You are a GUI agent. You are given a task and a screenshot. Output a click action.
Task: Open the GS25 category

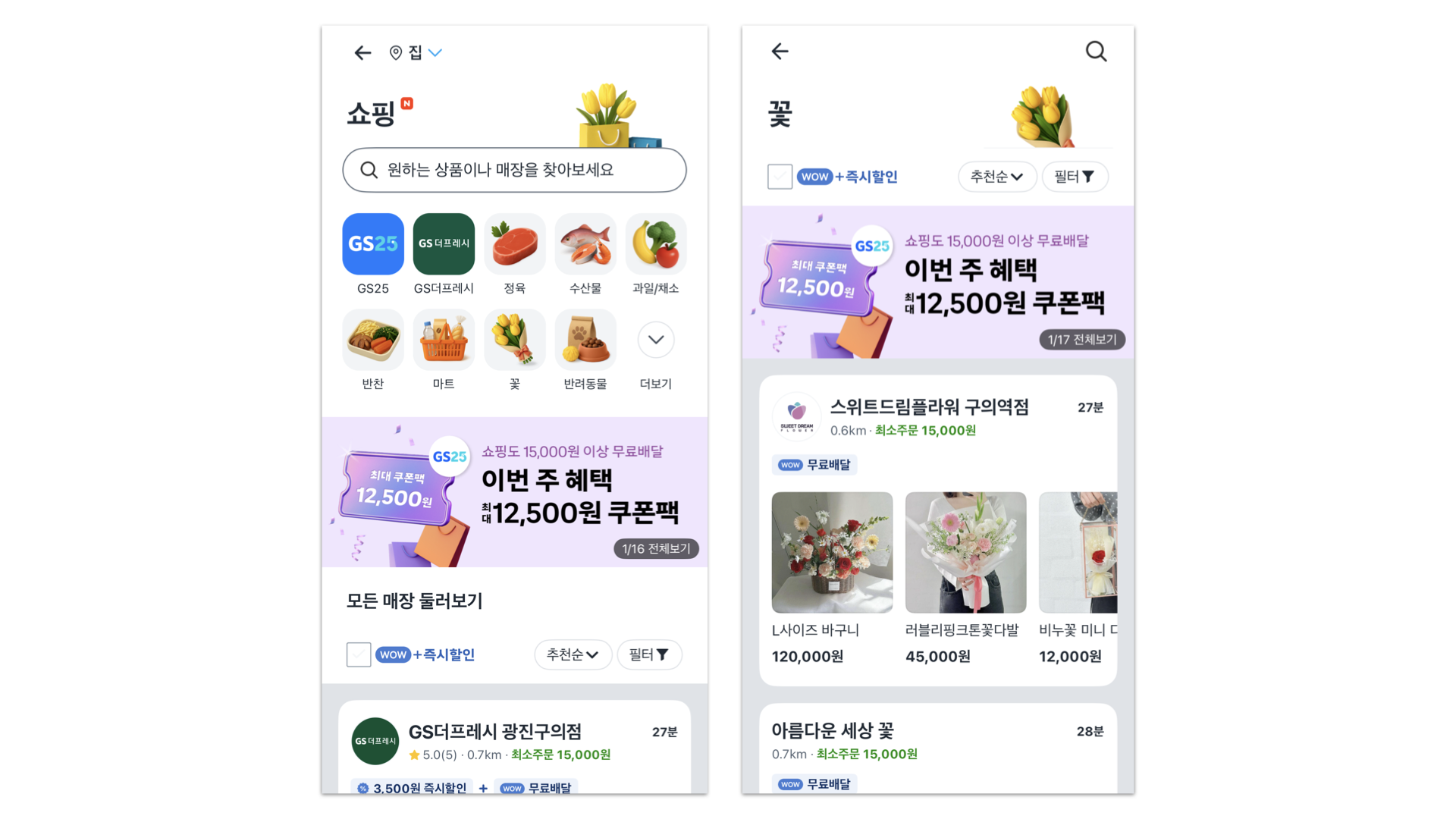pyautogui.click(x=372, y=244)
